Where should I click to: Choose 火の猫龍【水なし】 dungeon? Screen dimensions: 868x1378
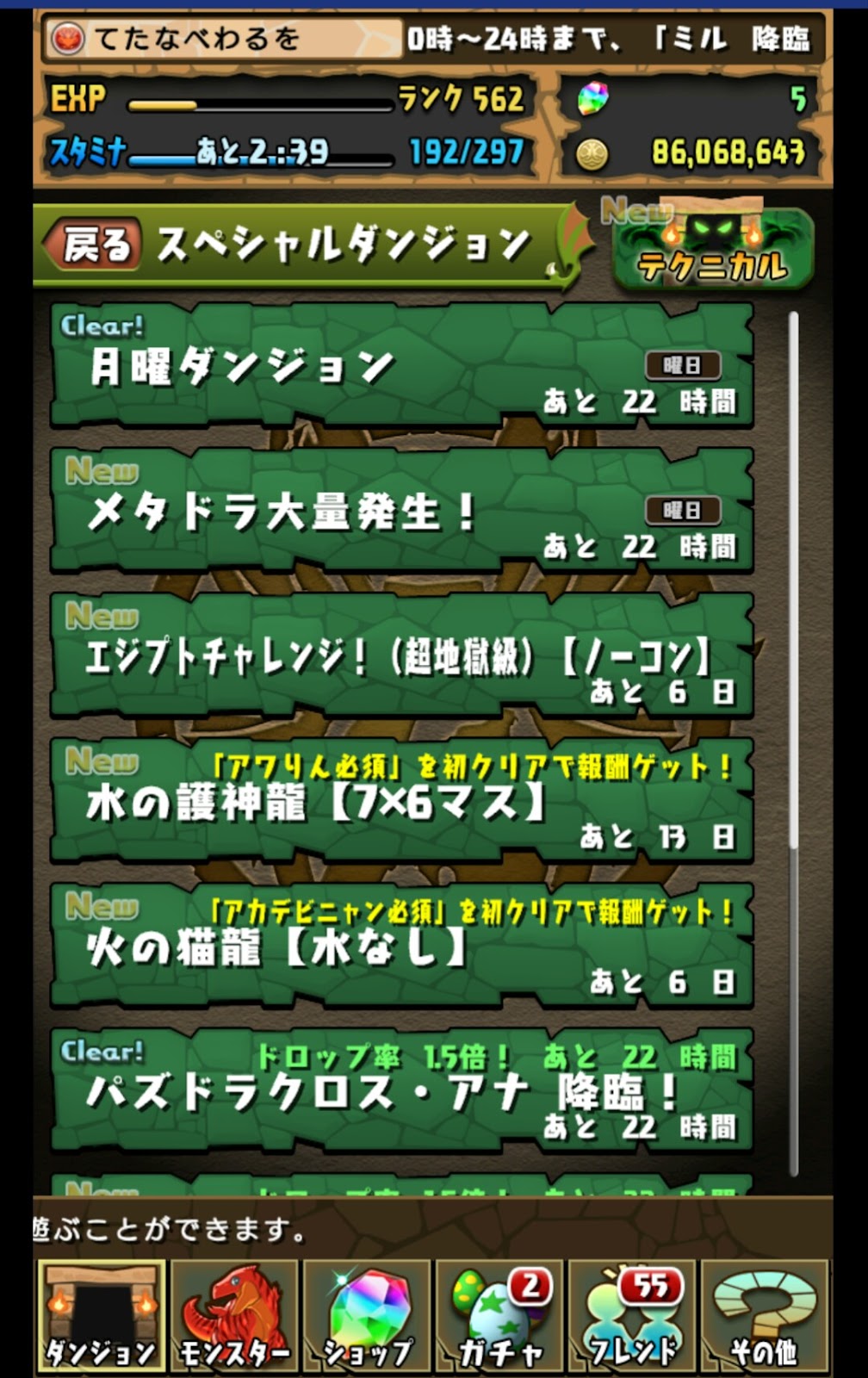400,946
